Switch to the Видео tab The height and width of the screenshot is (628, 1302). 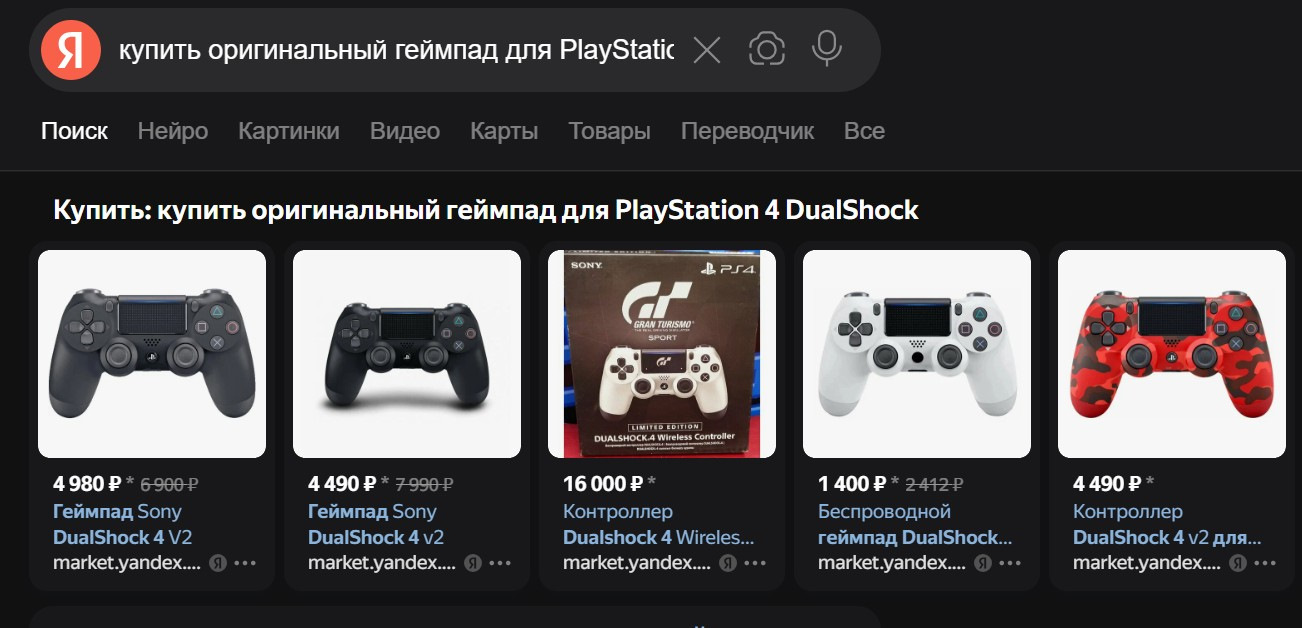405,131
